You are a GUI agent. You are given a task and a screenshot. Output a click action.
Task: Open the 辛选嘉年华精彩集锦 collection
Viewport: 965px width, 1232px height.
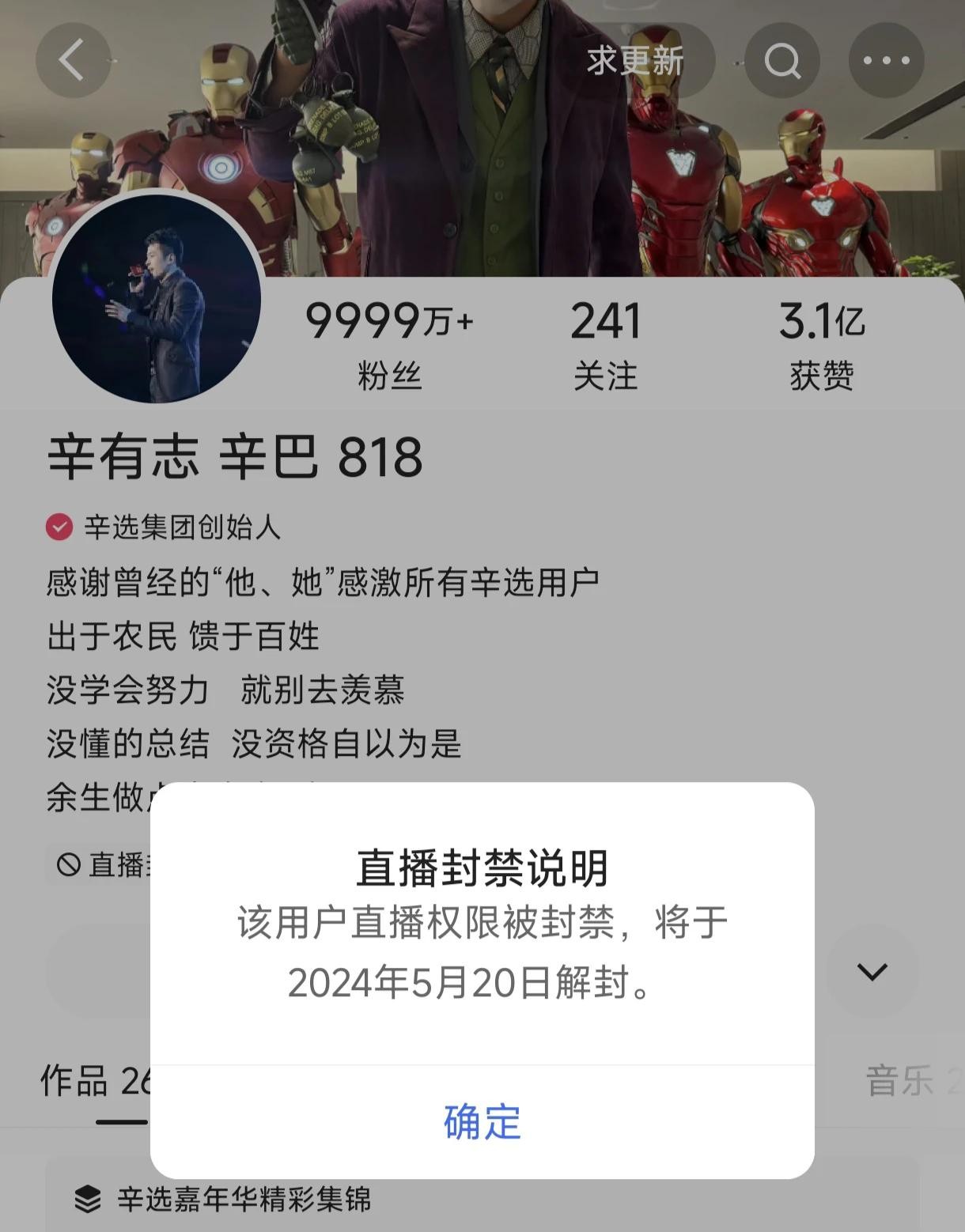coord(244,1200)
